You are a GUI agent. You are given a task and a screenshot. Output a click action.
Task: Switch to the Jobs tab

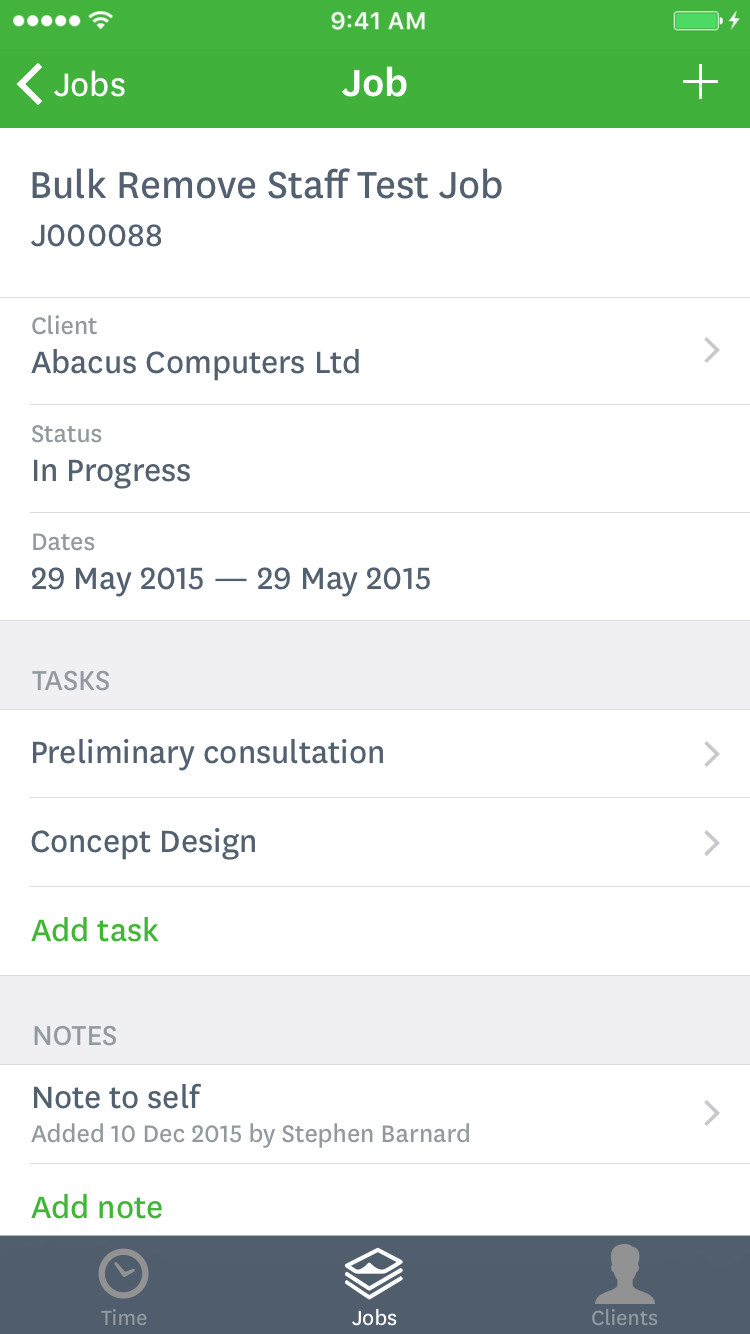(x=374, y=1286)
